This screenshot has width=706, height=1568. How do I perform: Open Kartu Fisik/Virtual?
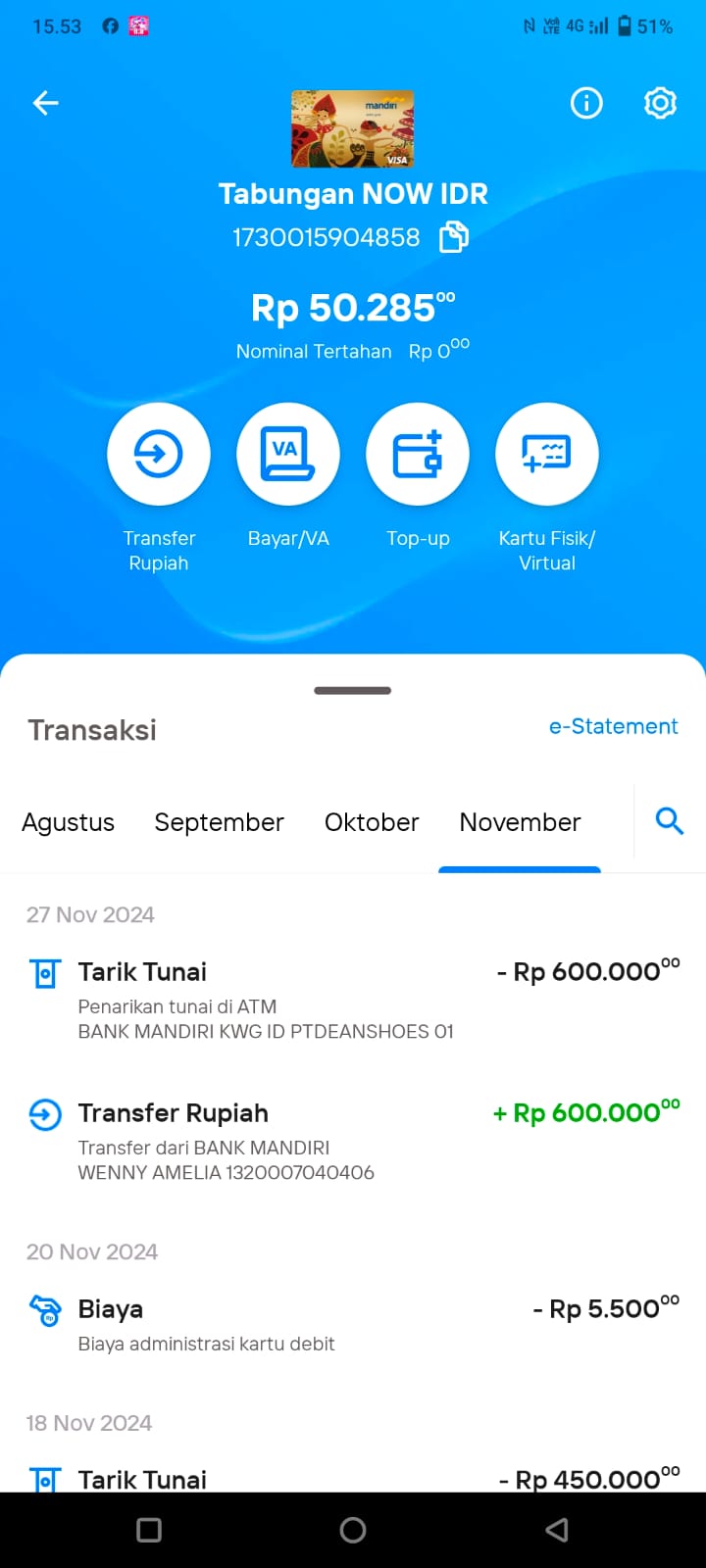(547, 455)
